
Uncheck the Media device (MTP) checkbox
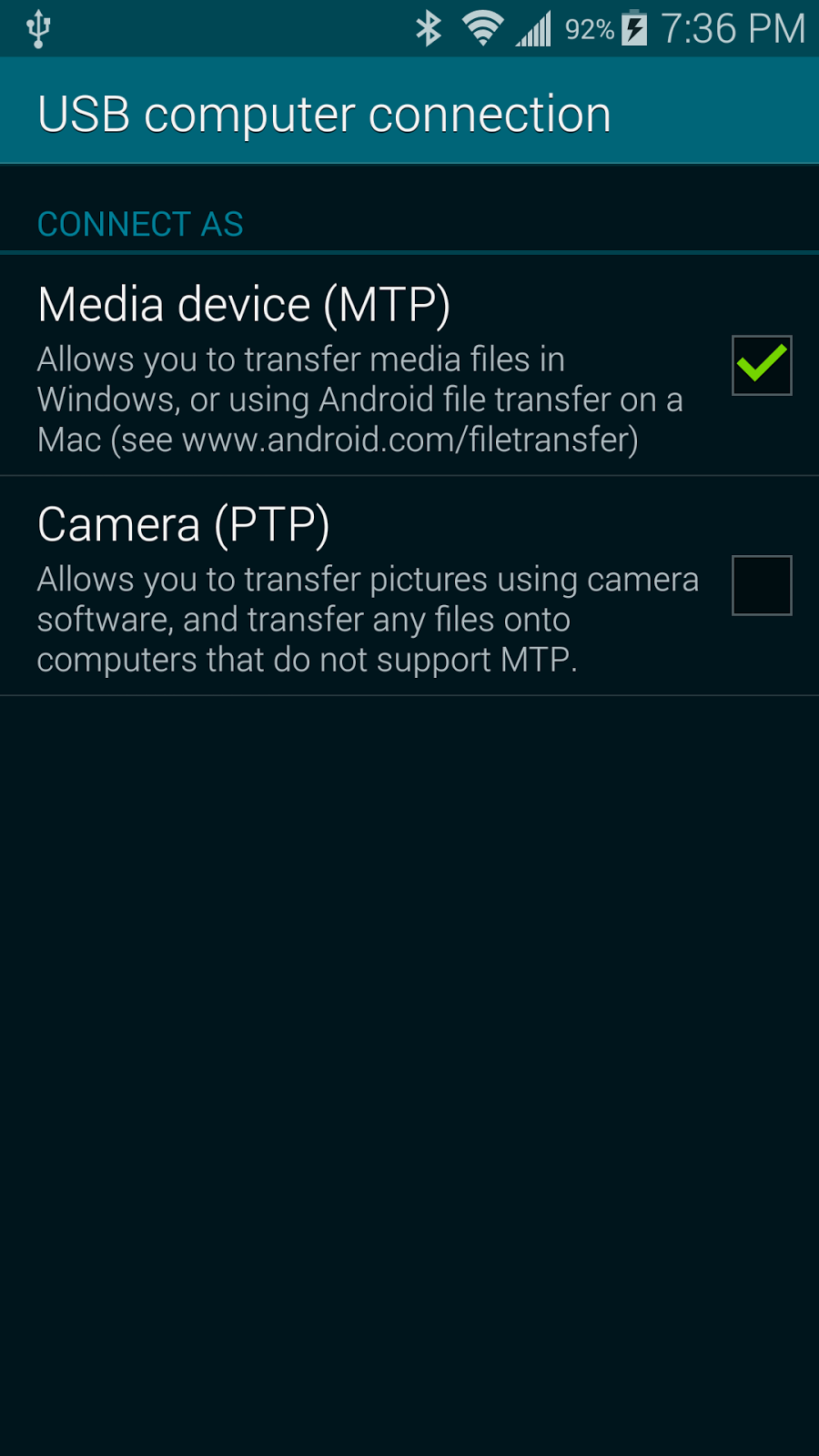point(762,366)
